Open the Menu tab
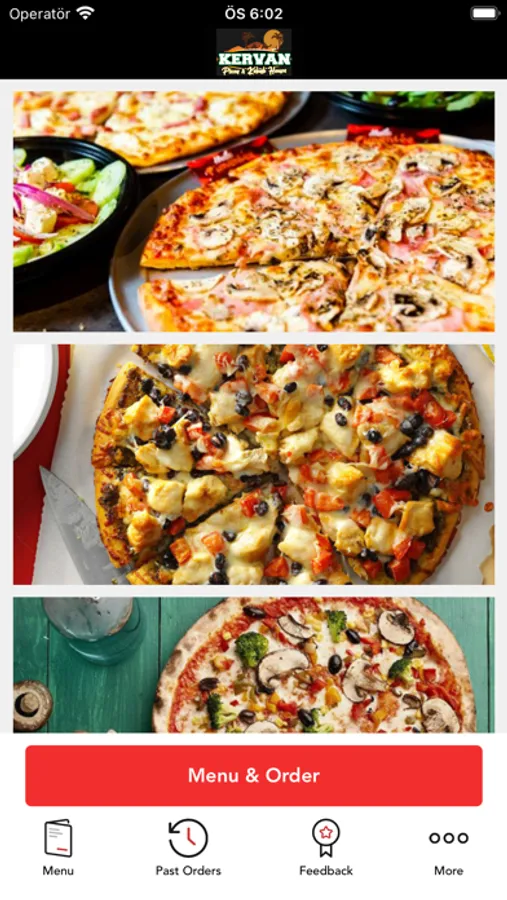This screenshot has width=507, height=900. 58,848
